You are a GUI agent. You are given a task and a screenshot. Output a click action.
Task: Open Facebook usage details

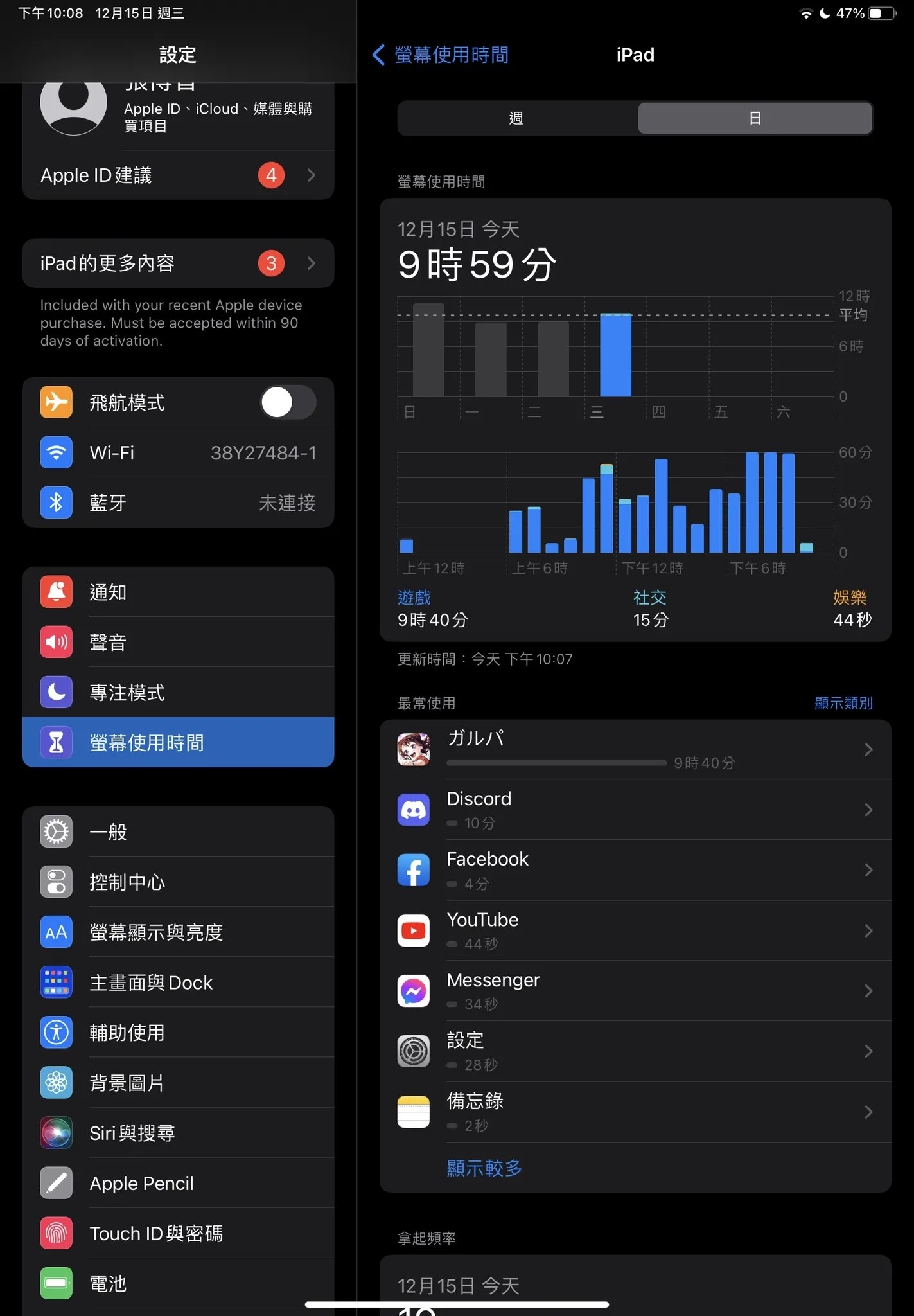[x=635, y=870]
